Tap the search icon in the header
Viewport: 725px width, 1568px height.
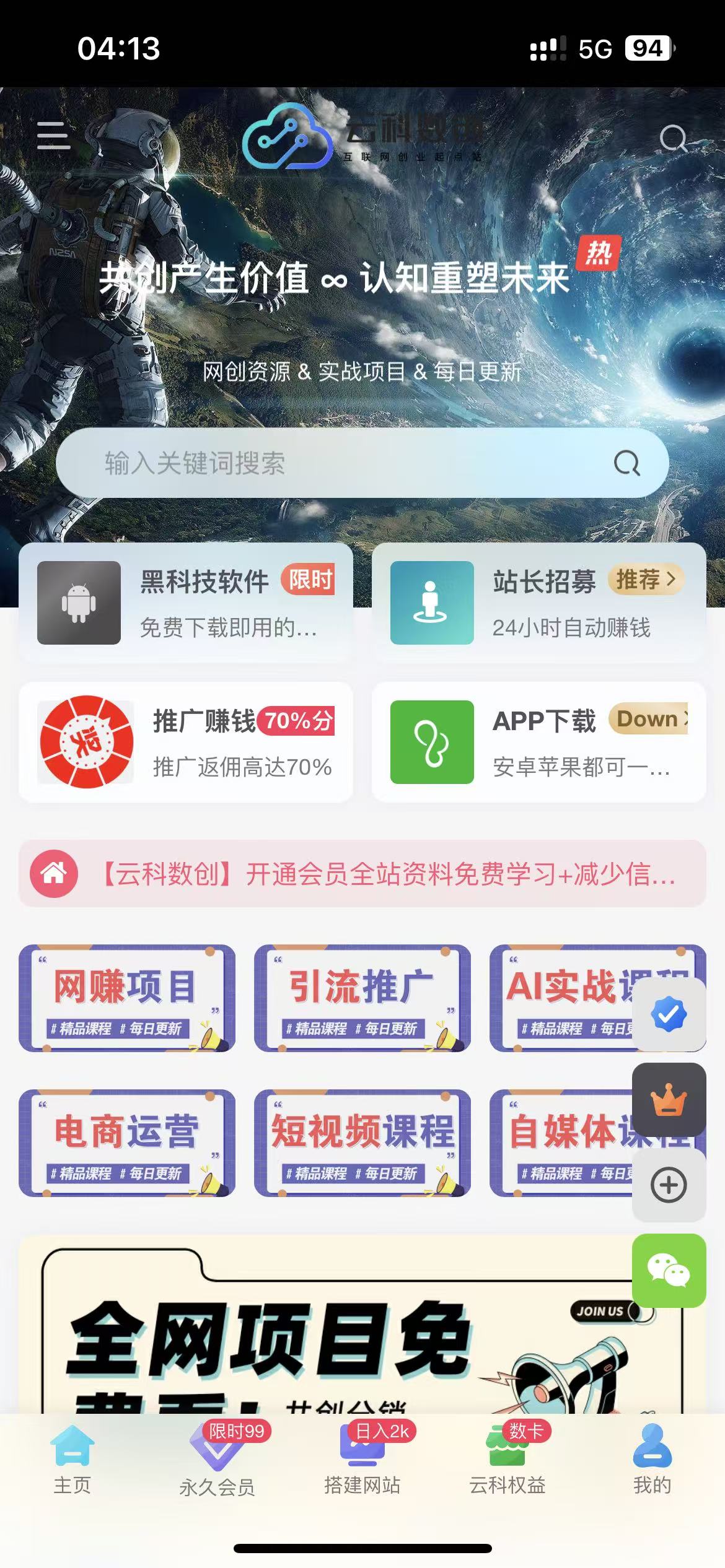point(673,139)
